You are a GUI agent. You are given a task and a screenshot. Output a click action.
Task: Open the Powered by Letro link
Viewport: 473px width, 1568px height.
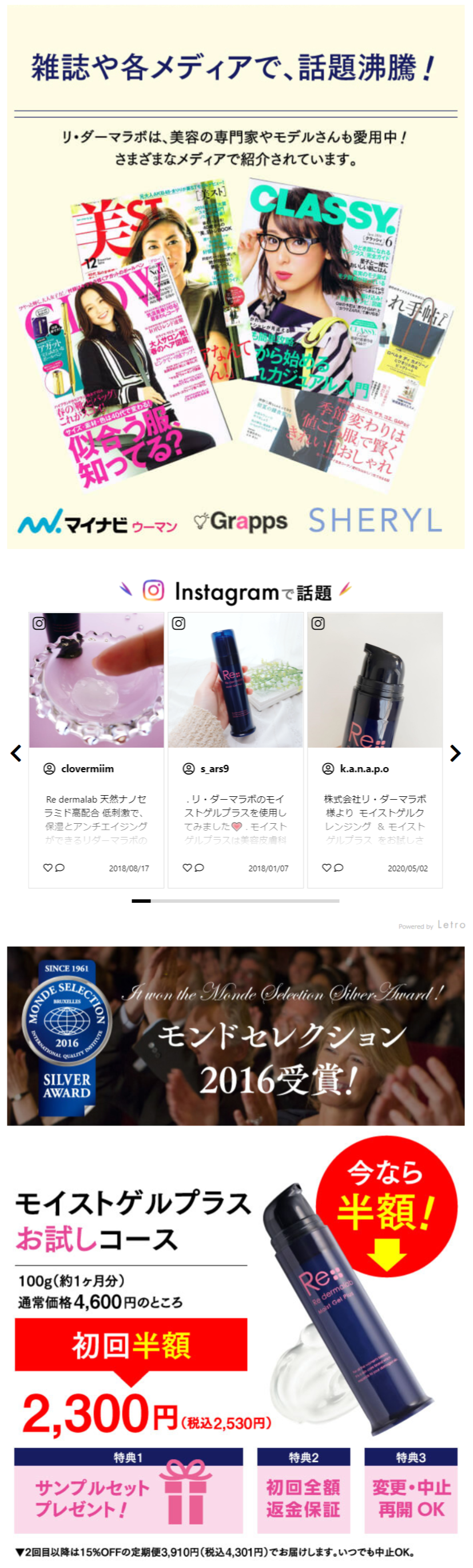point(432,925)
